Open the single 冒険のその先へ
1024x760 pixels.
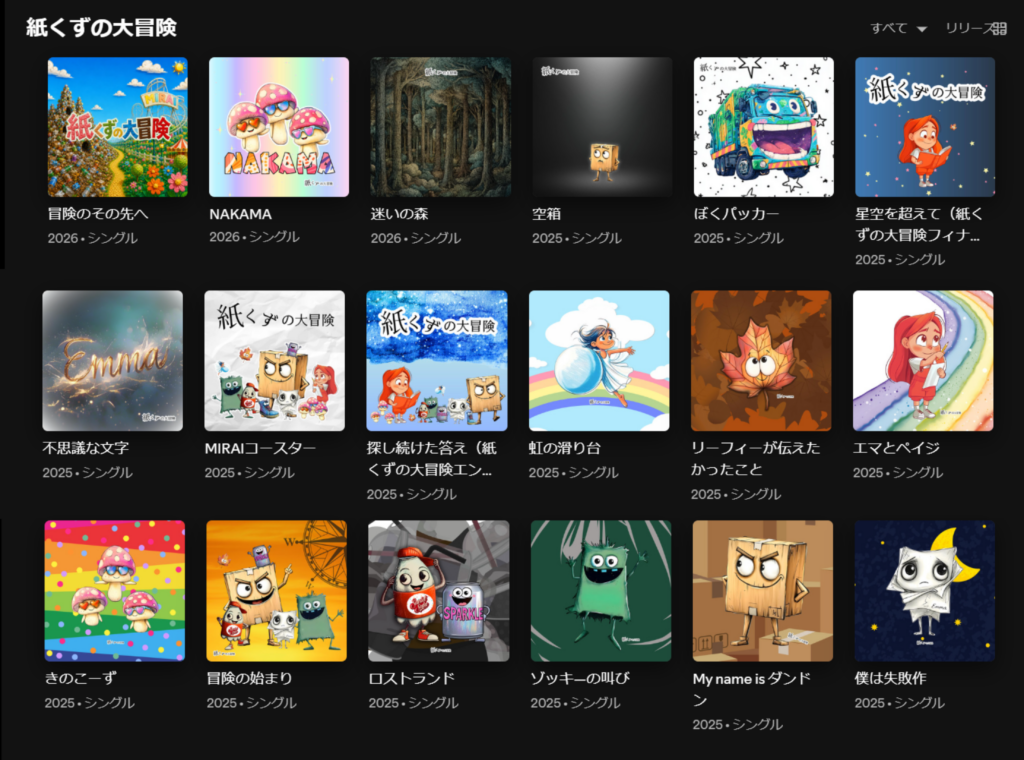tap(118, 127)
